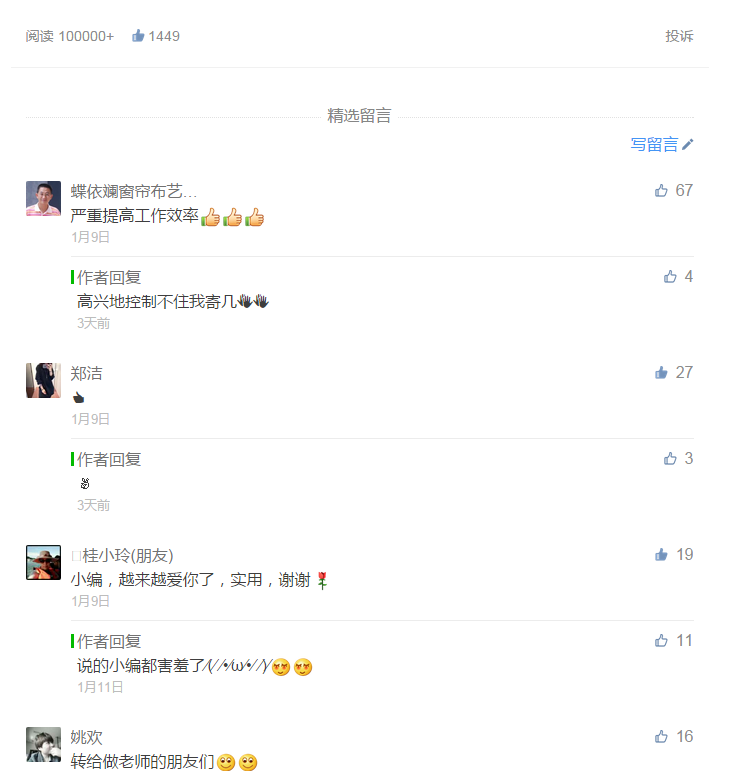Like 蝶依斓窗帘布艺's comment

click(x=661, y=190)
